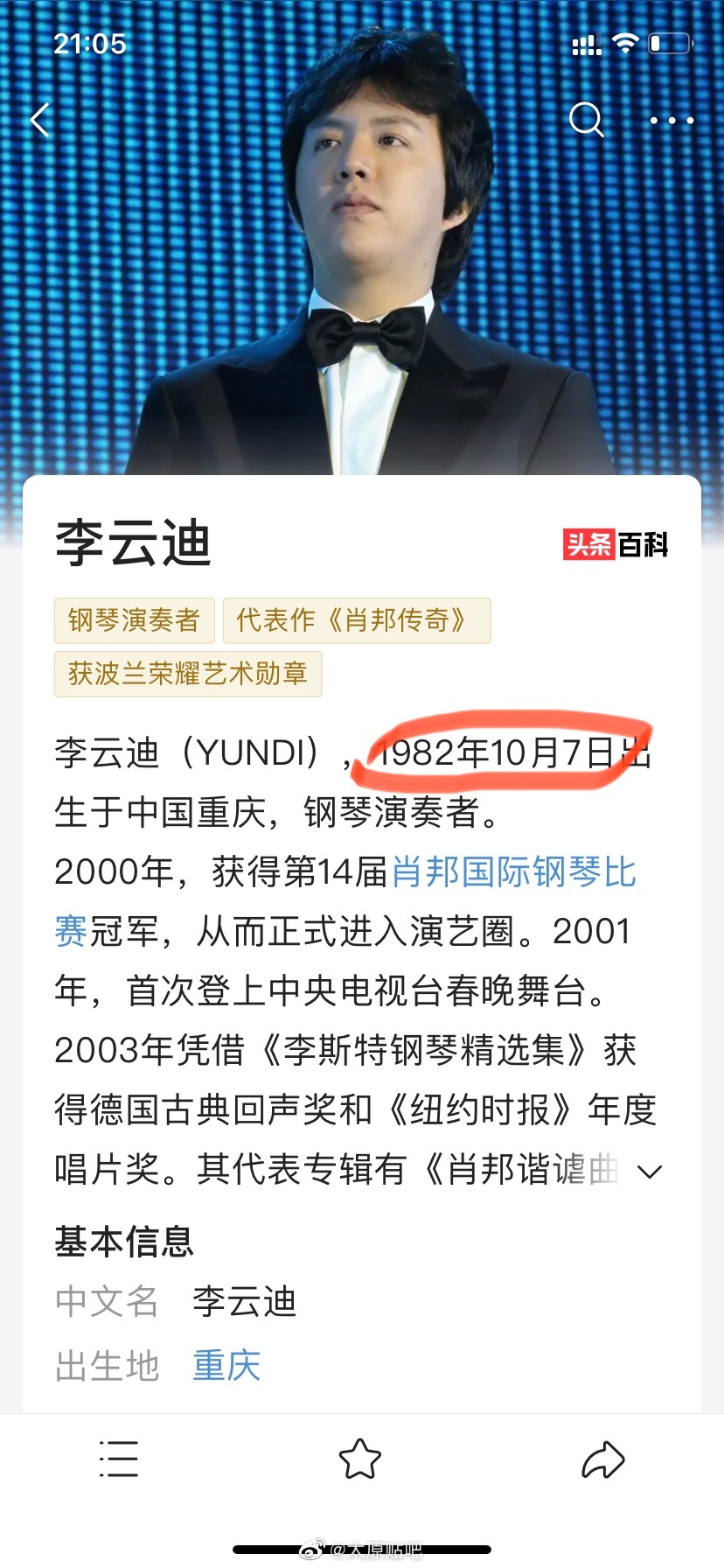Select the 代表作《肖邦传奇》 tag chip
Screen dimensions: 724x1568
point(357,620)
